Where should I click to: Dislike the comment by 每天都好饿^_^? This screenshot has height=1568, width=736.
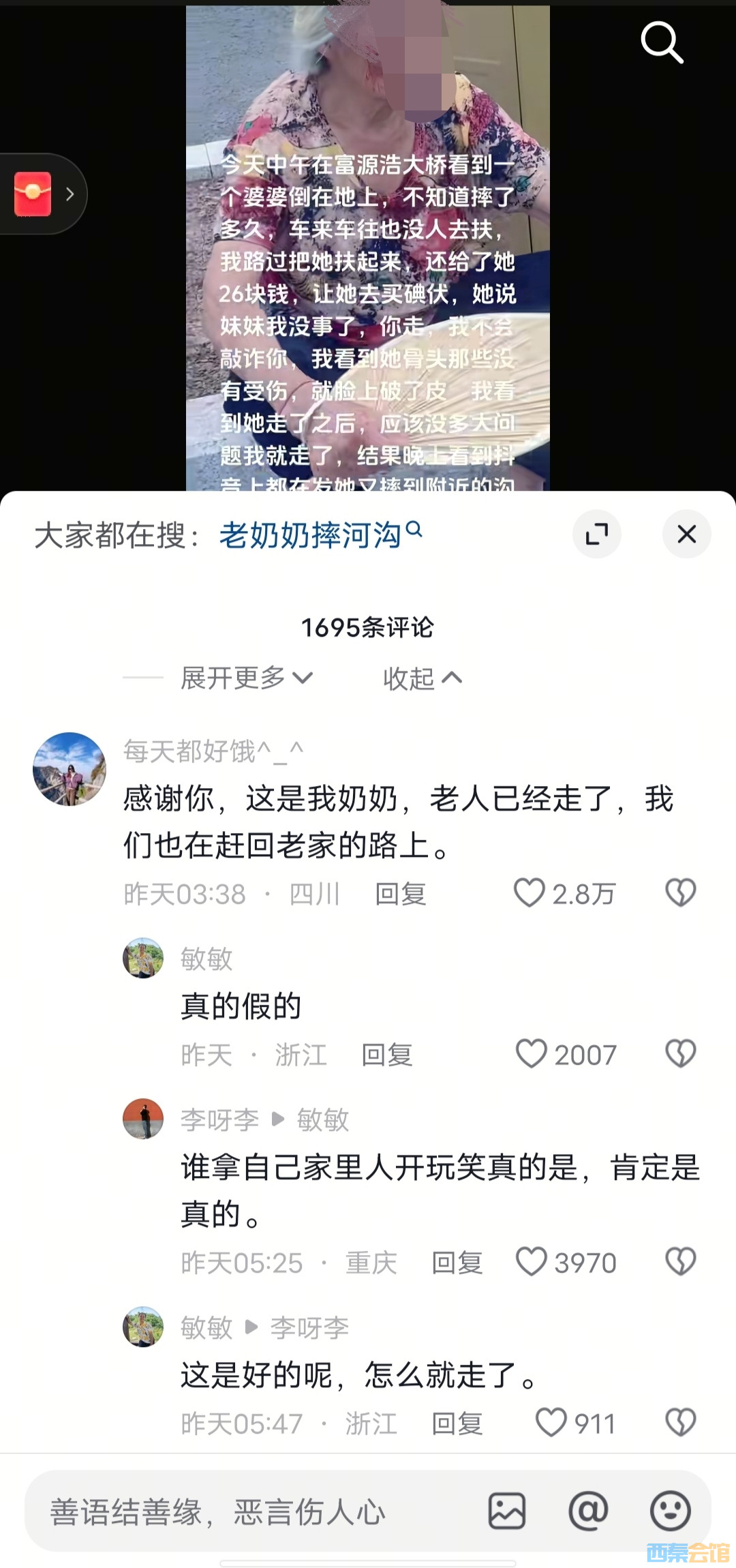(680, 893)
